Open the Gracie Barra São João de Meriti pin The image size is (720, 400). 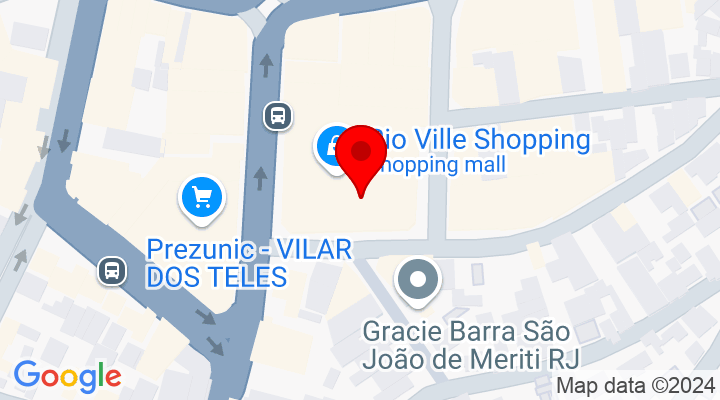pos(418,280)
